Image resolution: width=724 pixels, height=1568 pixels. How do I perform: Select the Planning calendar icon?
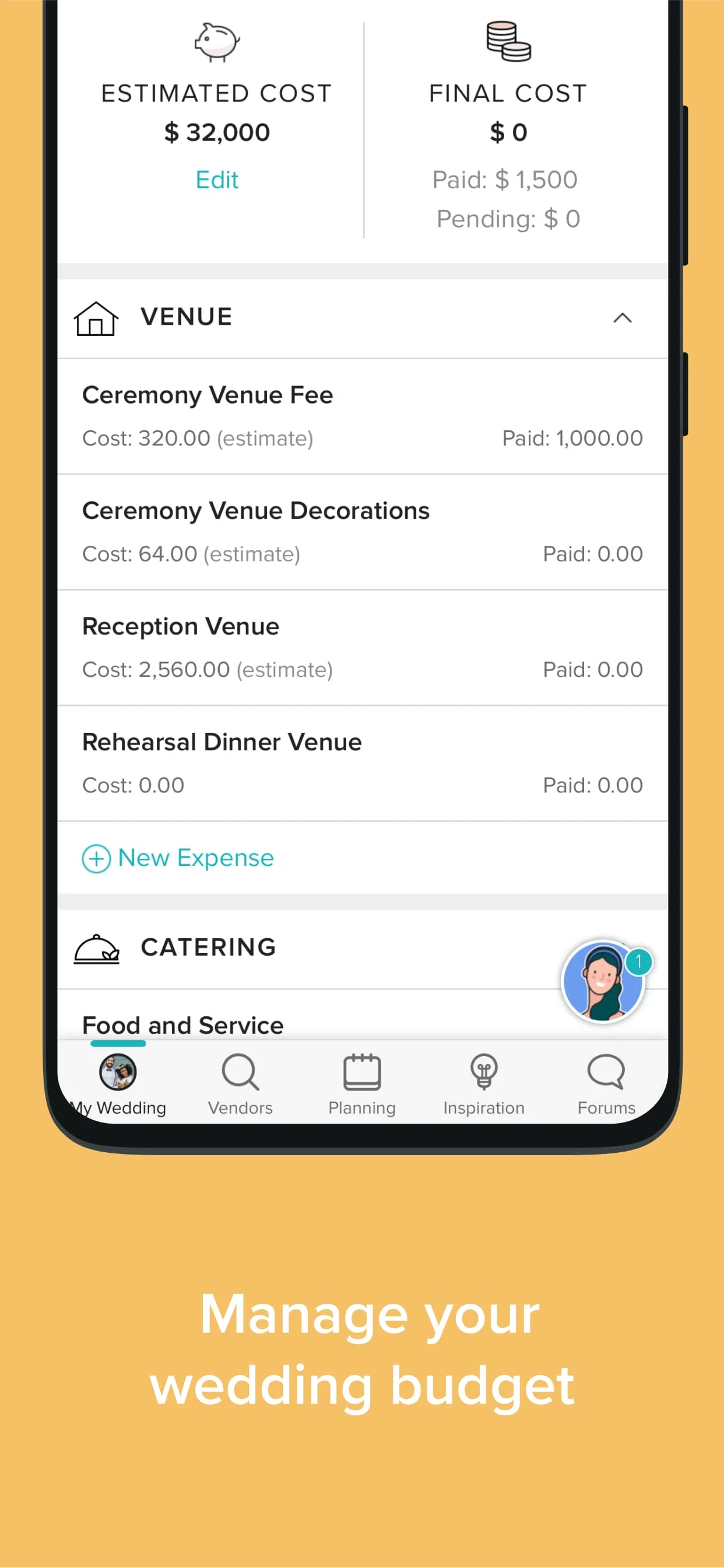pos(361,1072)
